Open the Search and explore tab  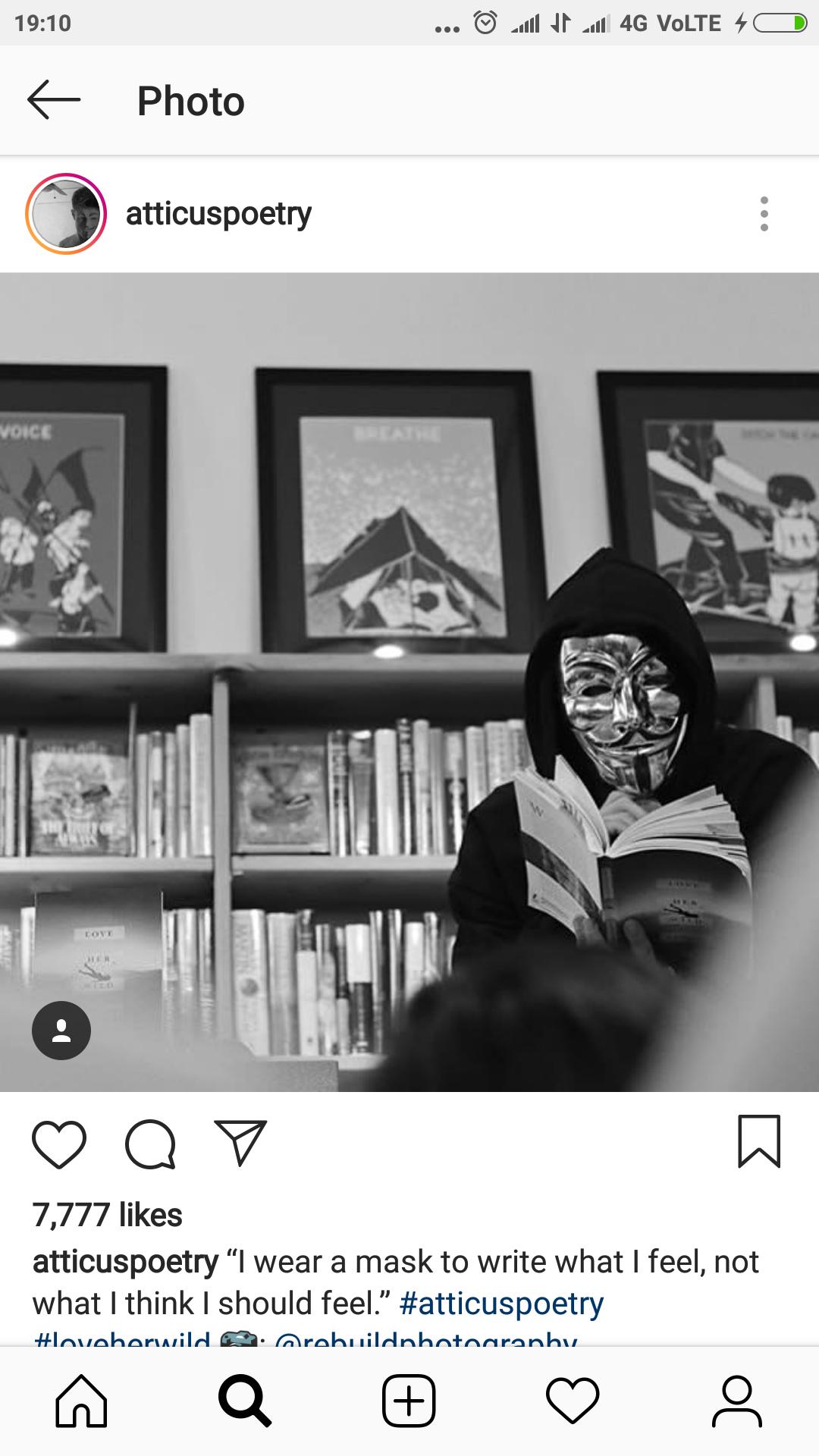(x=244, y=1401)
